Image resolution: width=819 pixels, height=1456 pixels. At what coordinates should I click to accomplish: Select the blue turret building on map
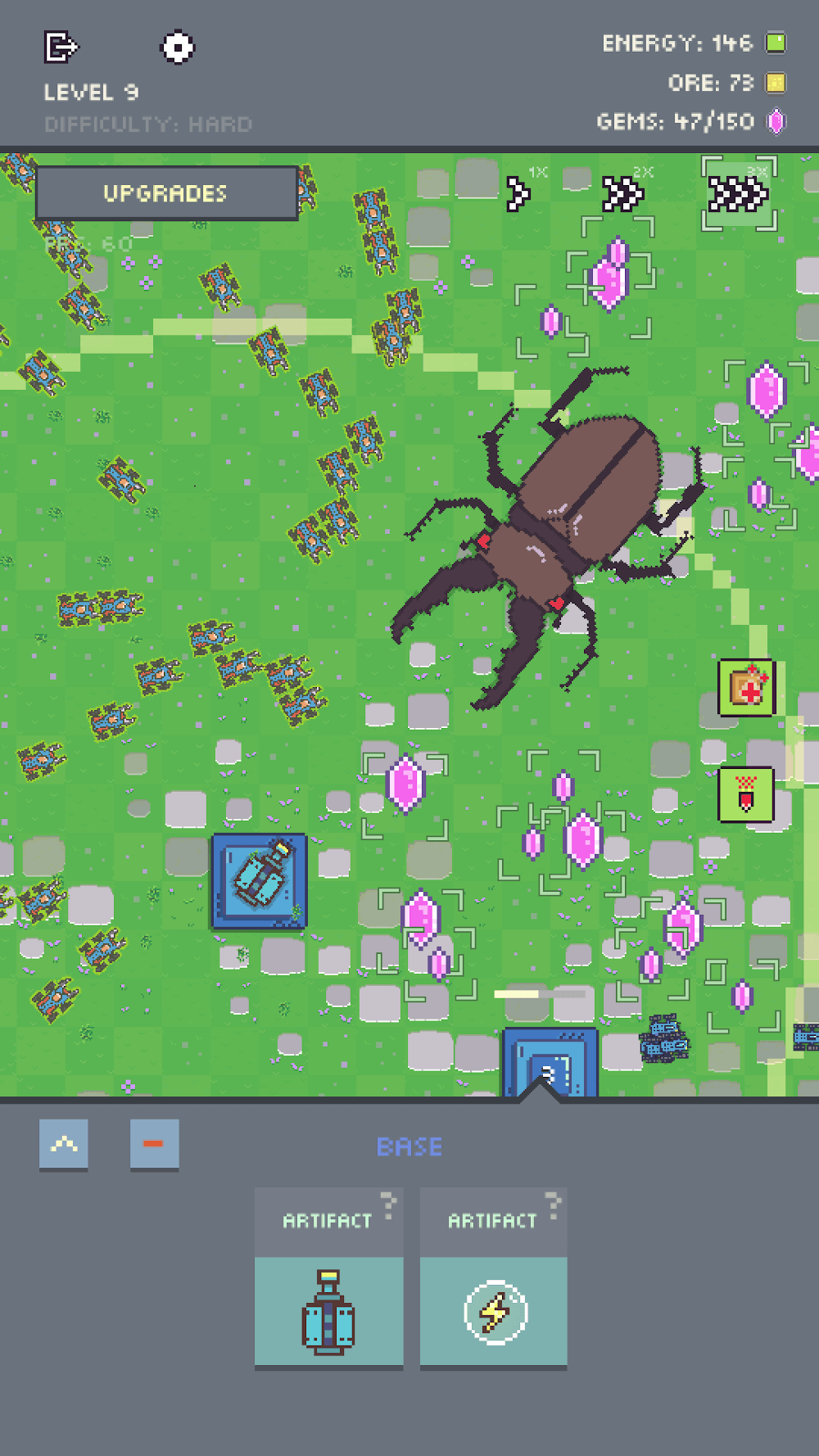click(260, 881)
